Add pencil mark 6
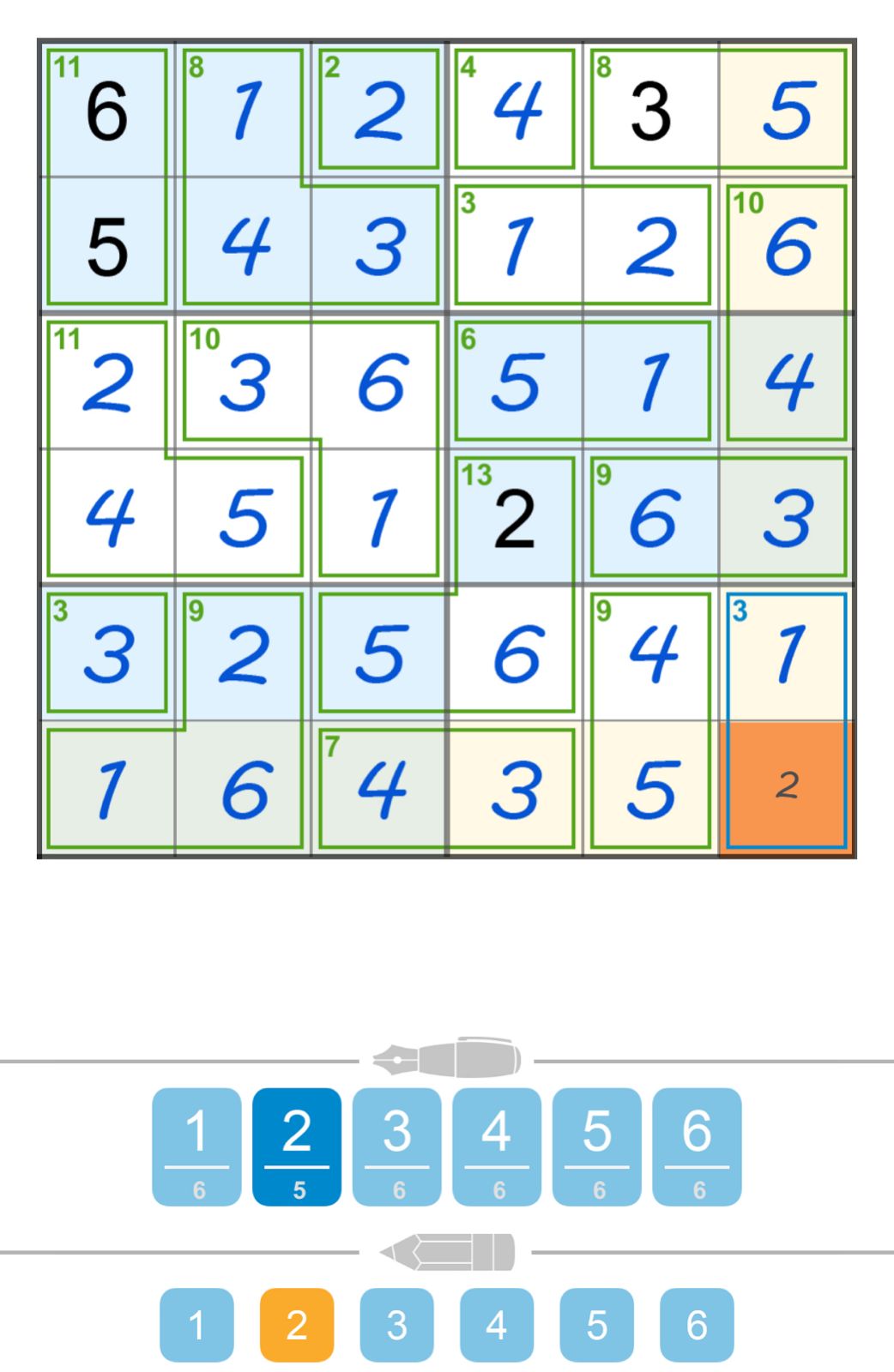Image resolution: width=894 pixels, height=1372 pixels. 697,1325
